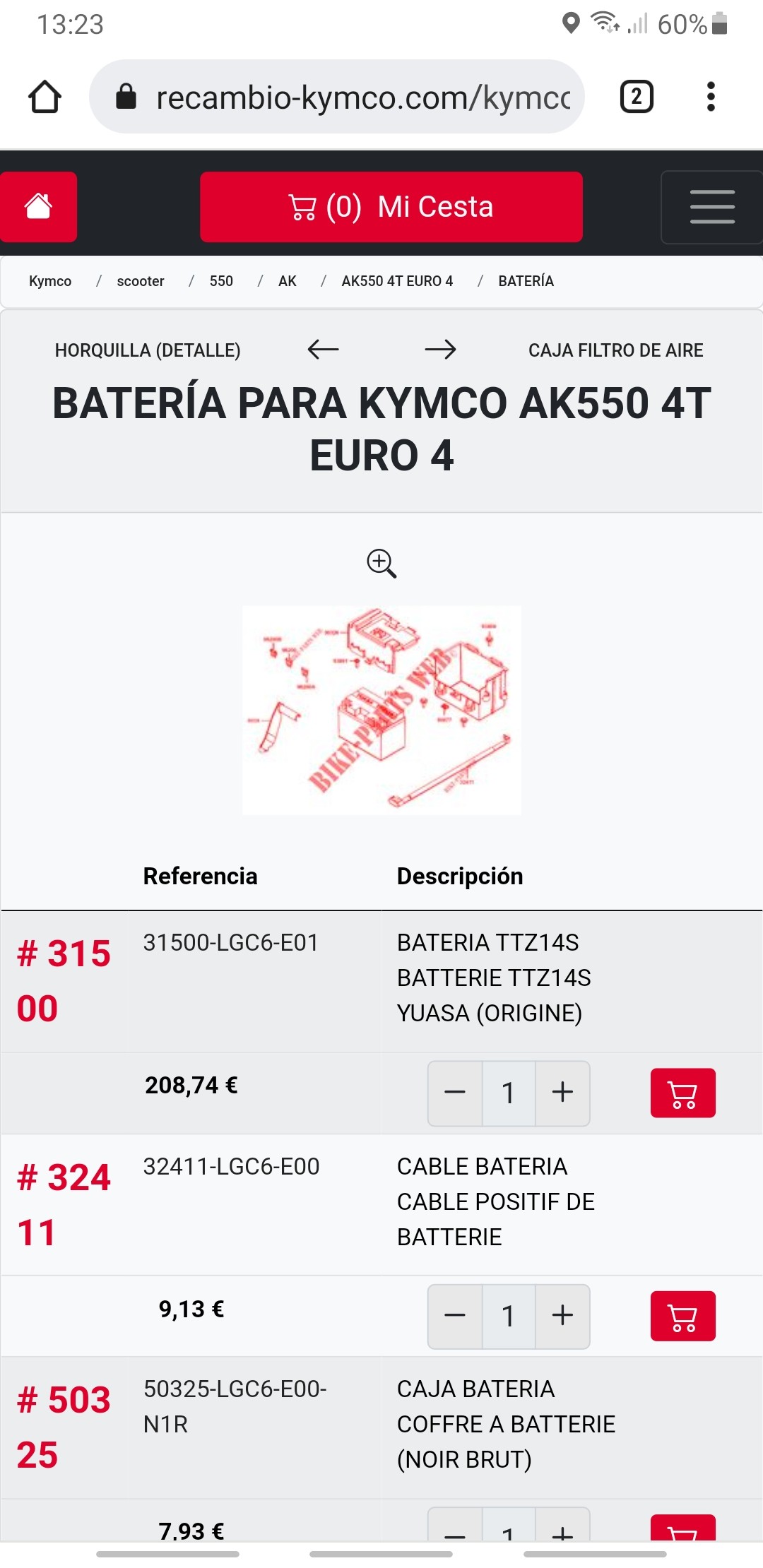The width and height of the screenshot is (763, 1568).
Task: Open the AK550 4T EURO 4 breadcrumb
Action: (x=397, y=281)
